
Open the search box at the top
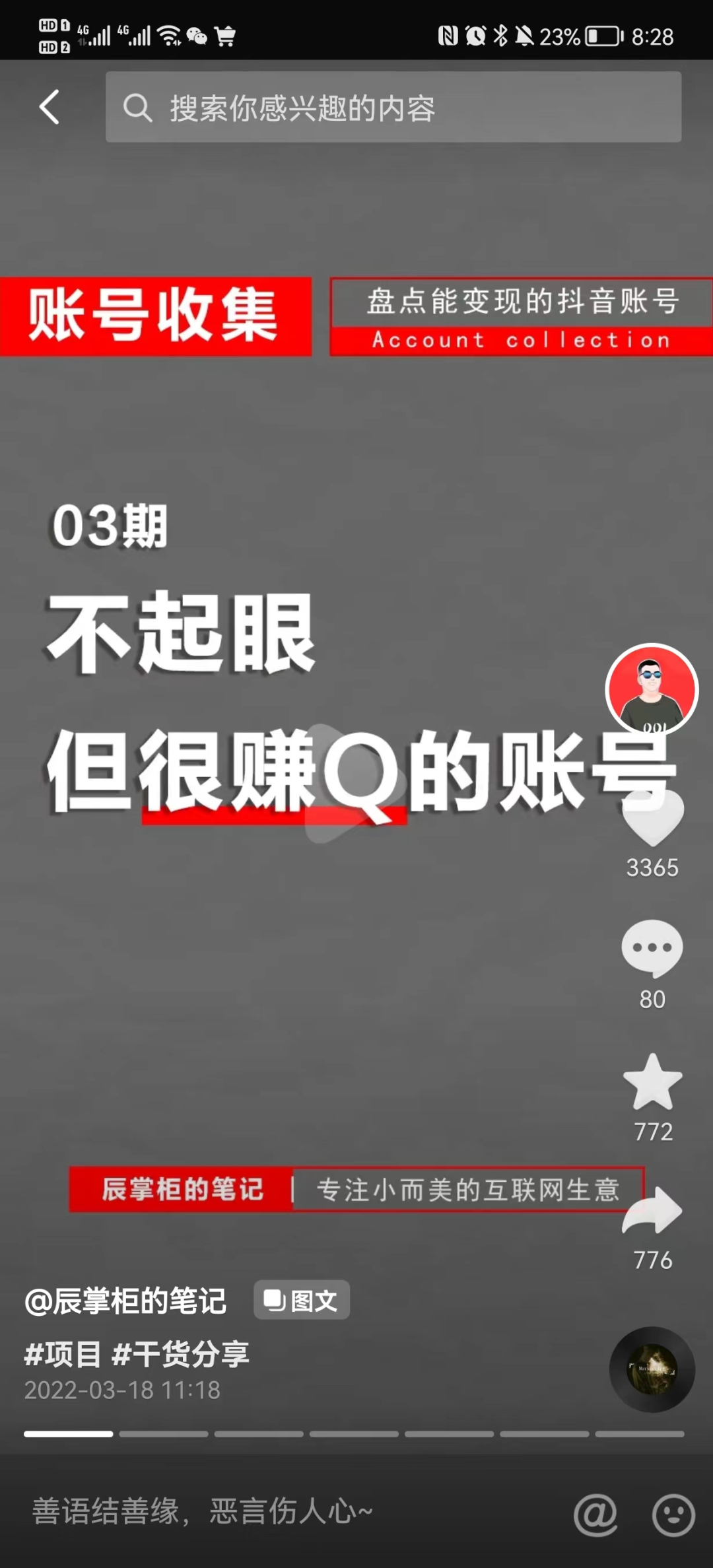[393, 107]
